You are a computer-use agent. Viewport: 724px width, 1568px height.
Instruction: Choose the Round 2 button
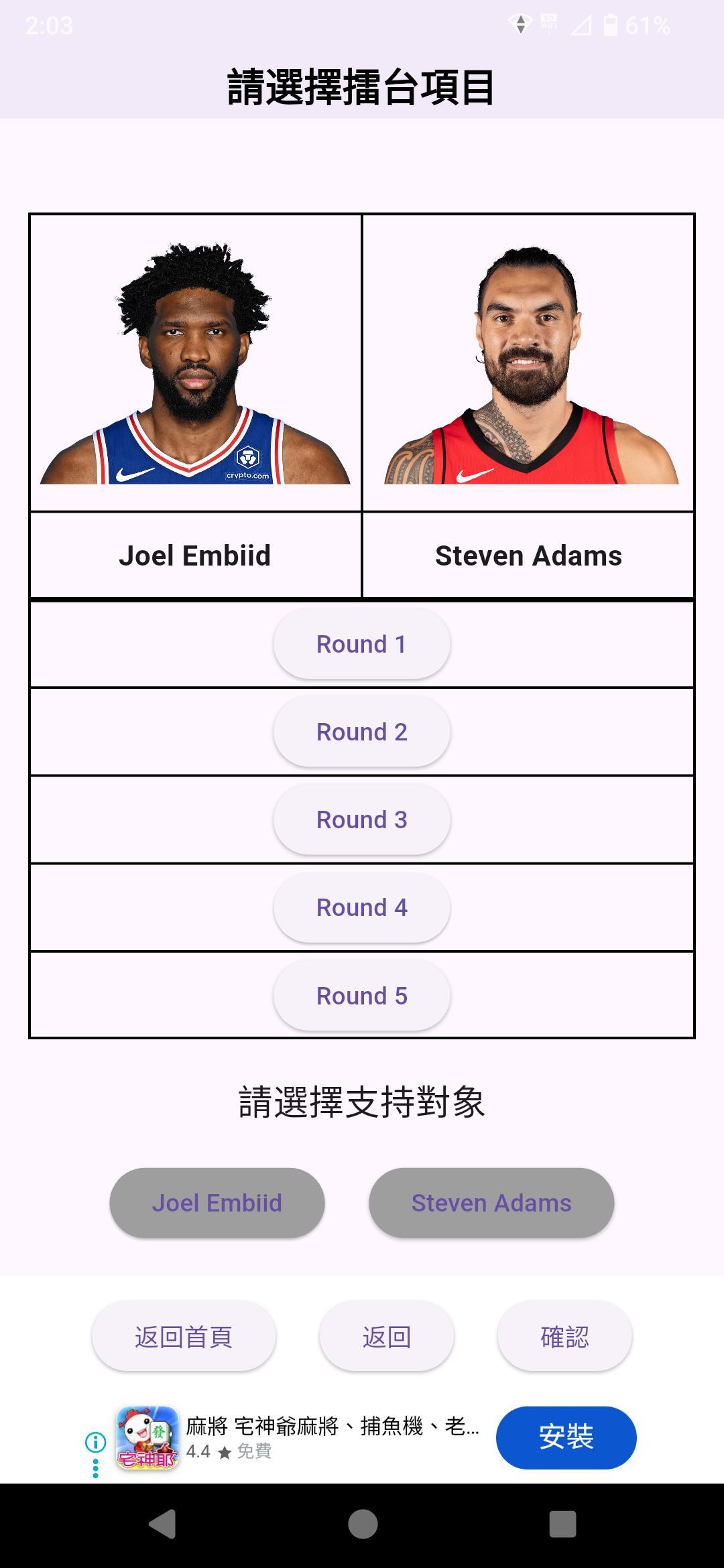(x=361, y=732)
